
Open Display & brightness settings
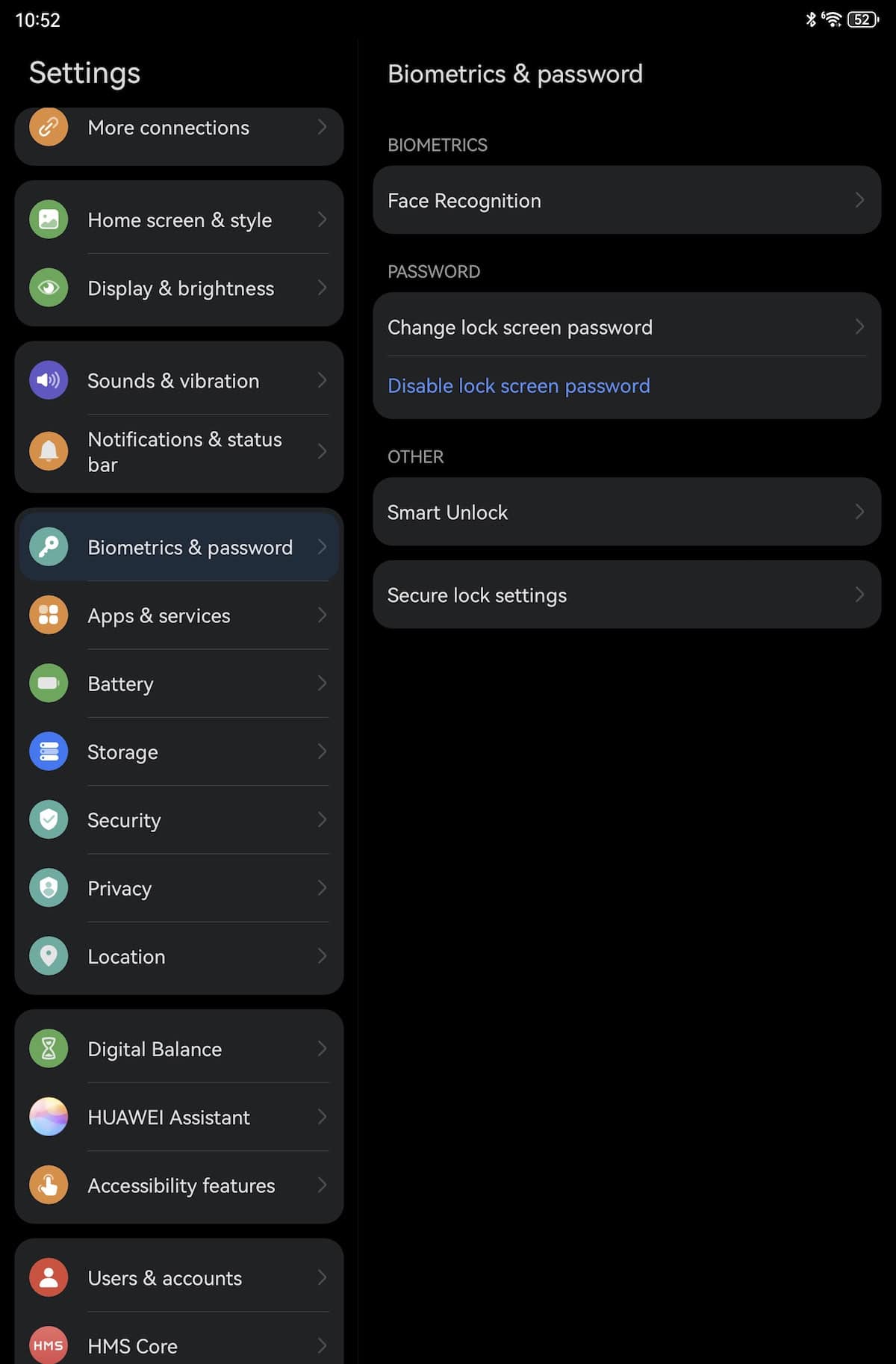tap(179, 288)
